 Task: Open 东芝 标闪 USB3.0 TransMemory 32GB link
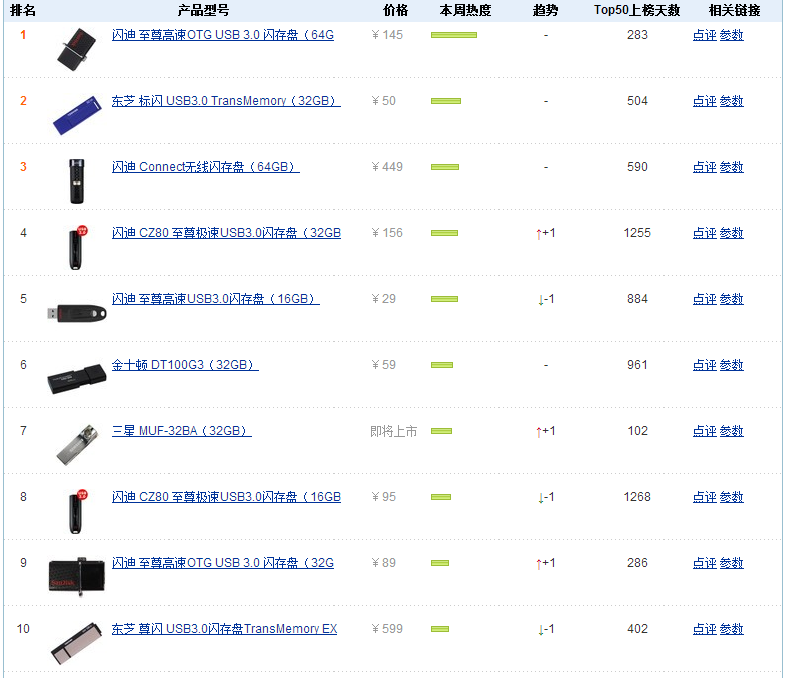[226, 101]
